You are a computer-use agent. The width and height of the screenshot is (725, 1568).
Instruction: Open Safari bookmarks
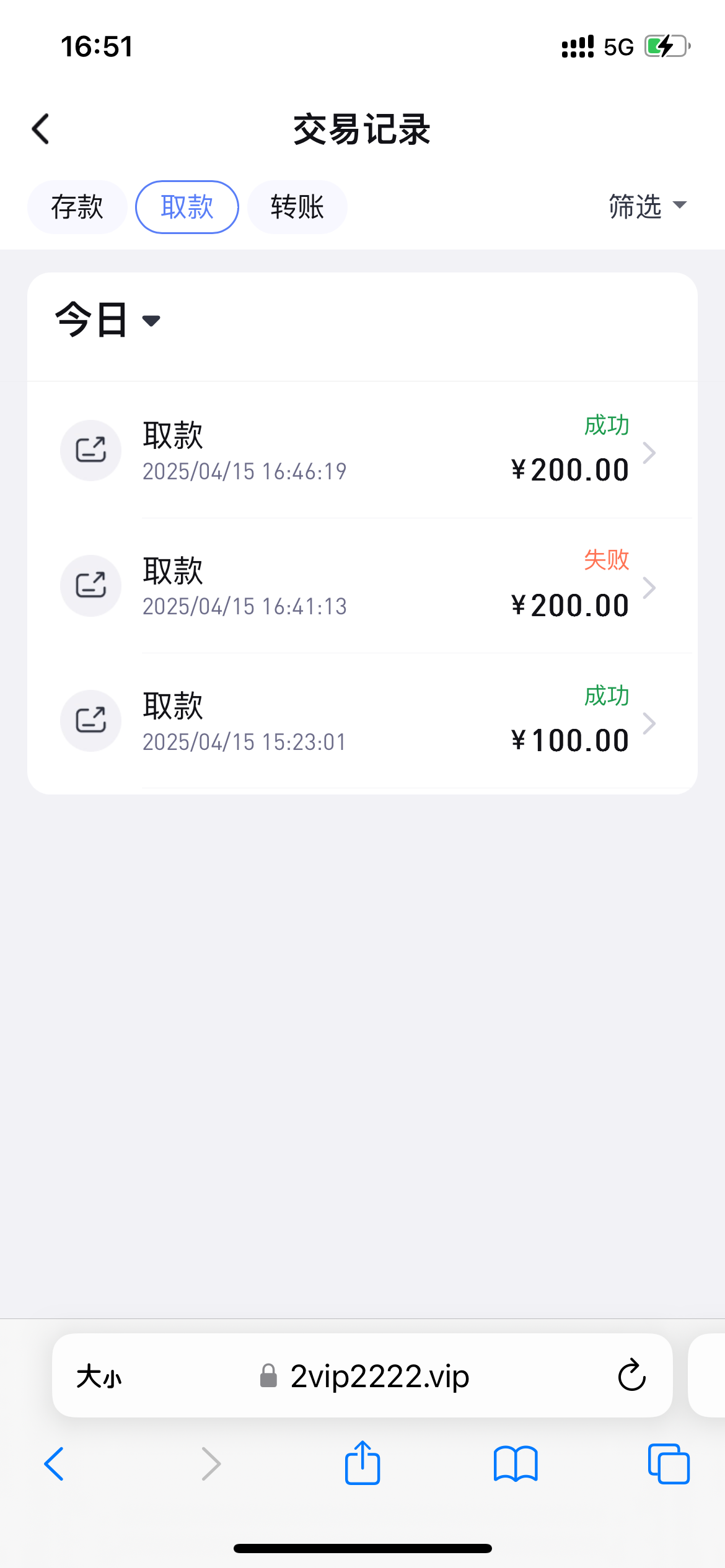[x=516, y=1464]
